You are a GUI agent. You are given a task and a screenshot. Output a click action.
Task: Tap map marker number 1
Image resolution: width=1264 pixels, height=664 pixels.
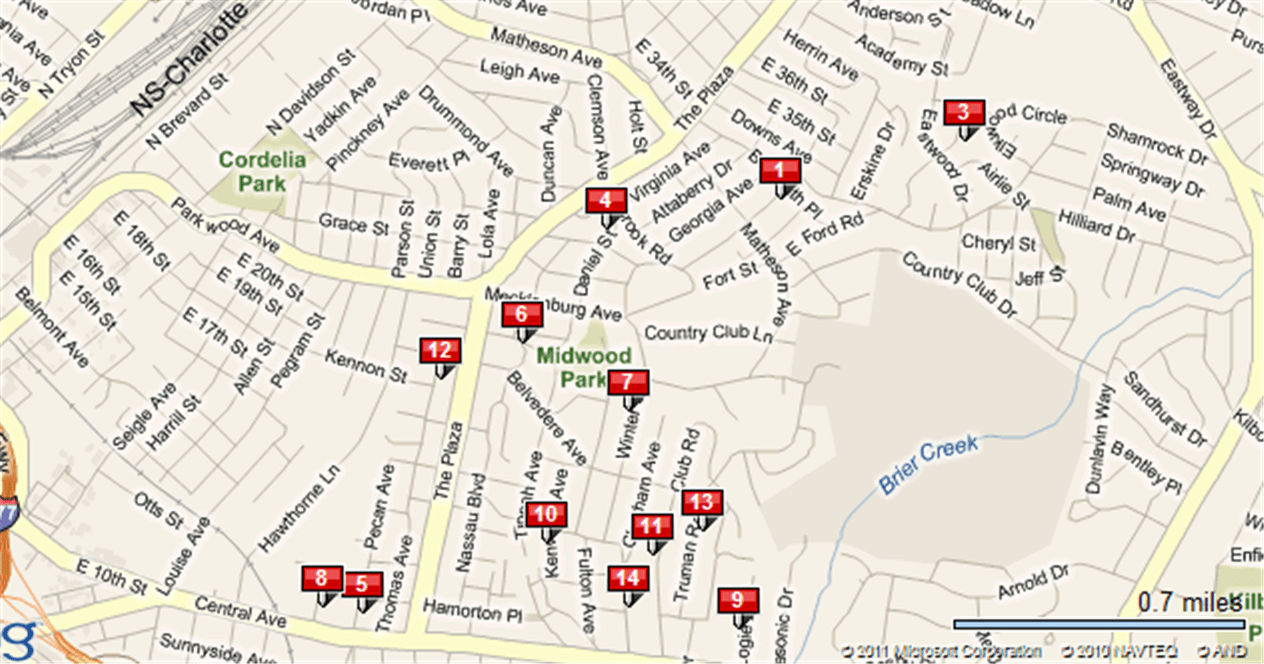(780, 171)
